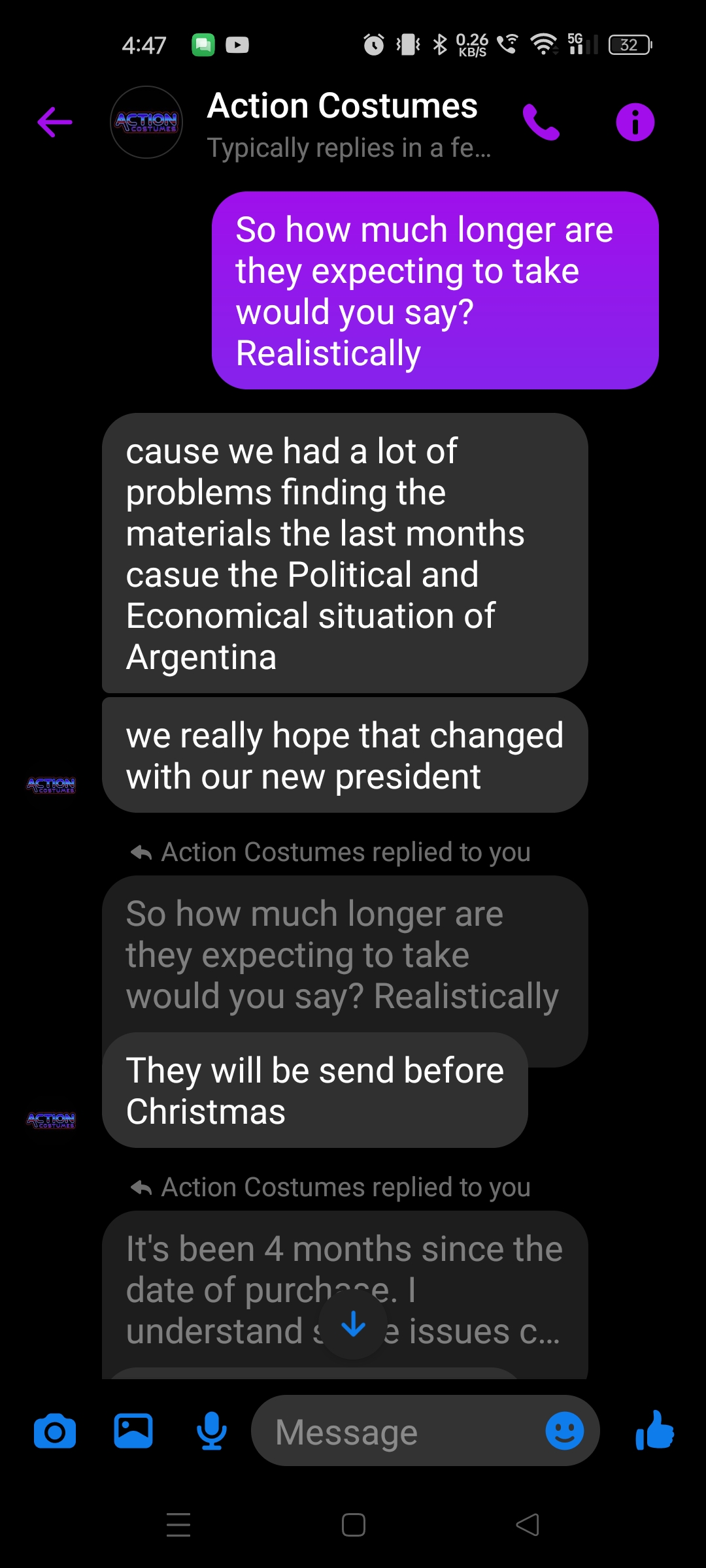The width and height of the screenshot is (706, 1568).
Task: Go back using the purple arrow
Action: click(x=55, y=122)
